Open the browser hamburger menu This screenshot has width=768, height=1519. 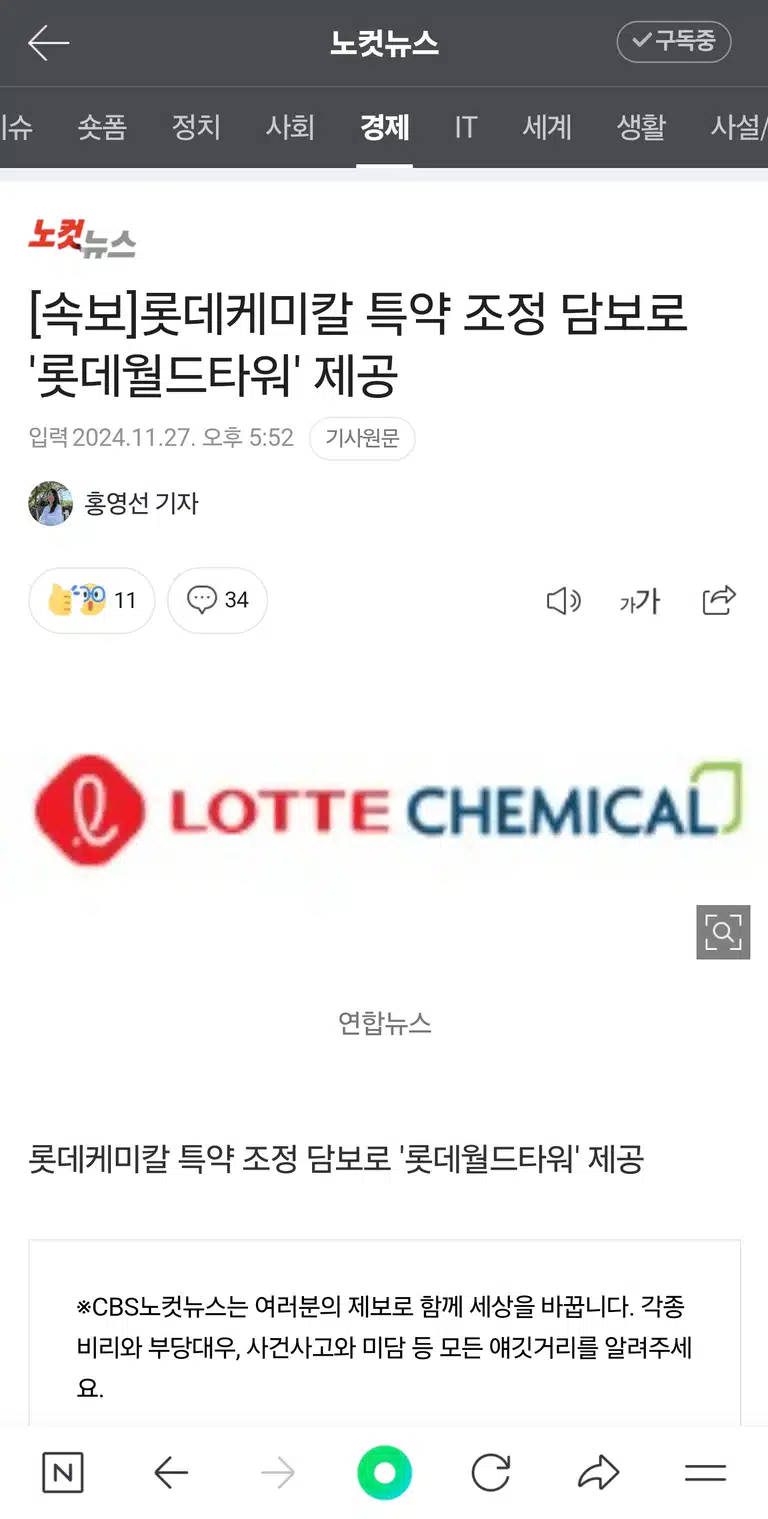(x=705, y=1472)
